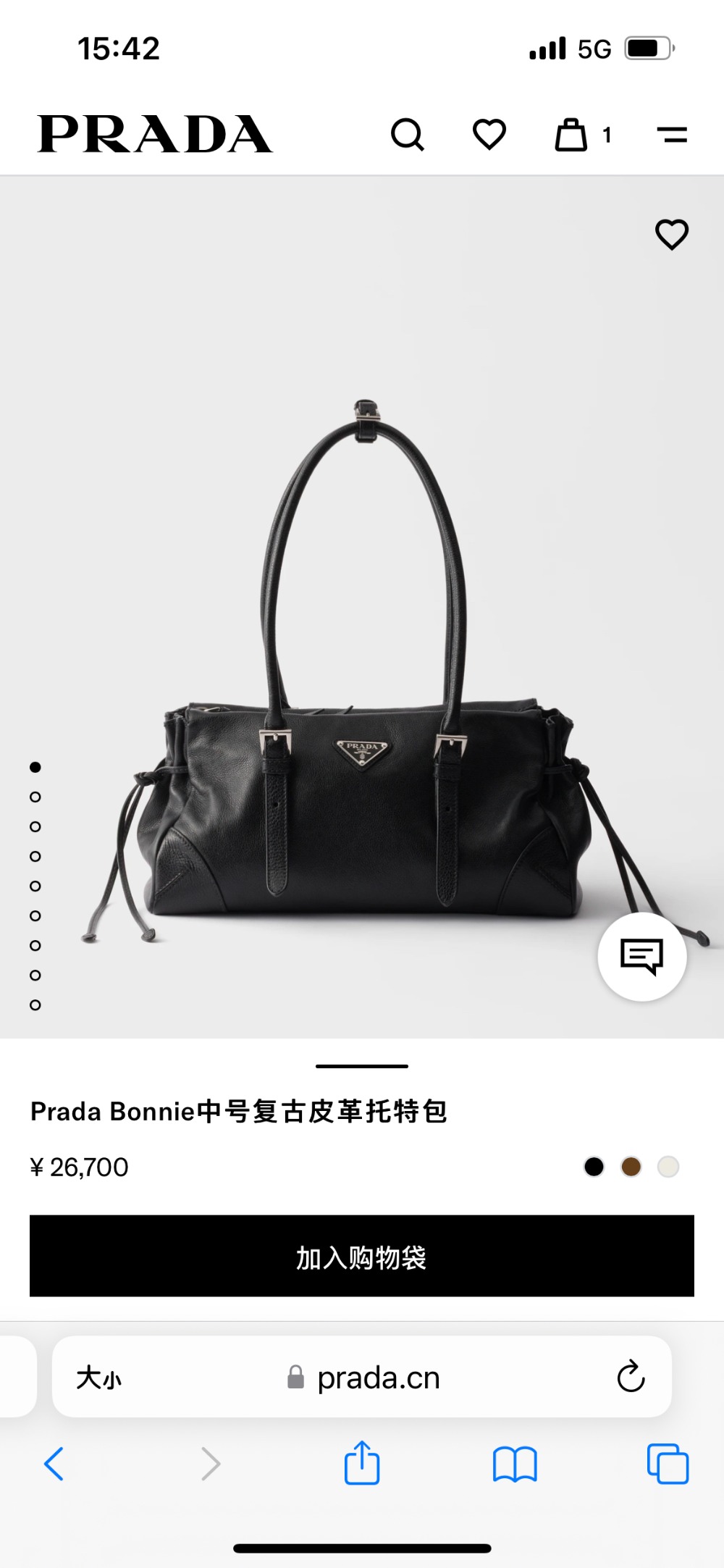Jump to the second product image dot
Viewport: 724px width, 1568px height.
(35, 797)
